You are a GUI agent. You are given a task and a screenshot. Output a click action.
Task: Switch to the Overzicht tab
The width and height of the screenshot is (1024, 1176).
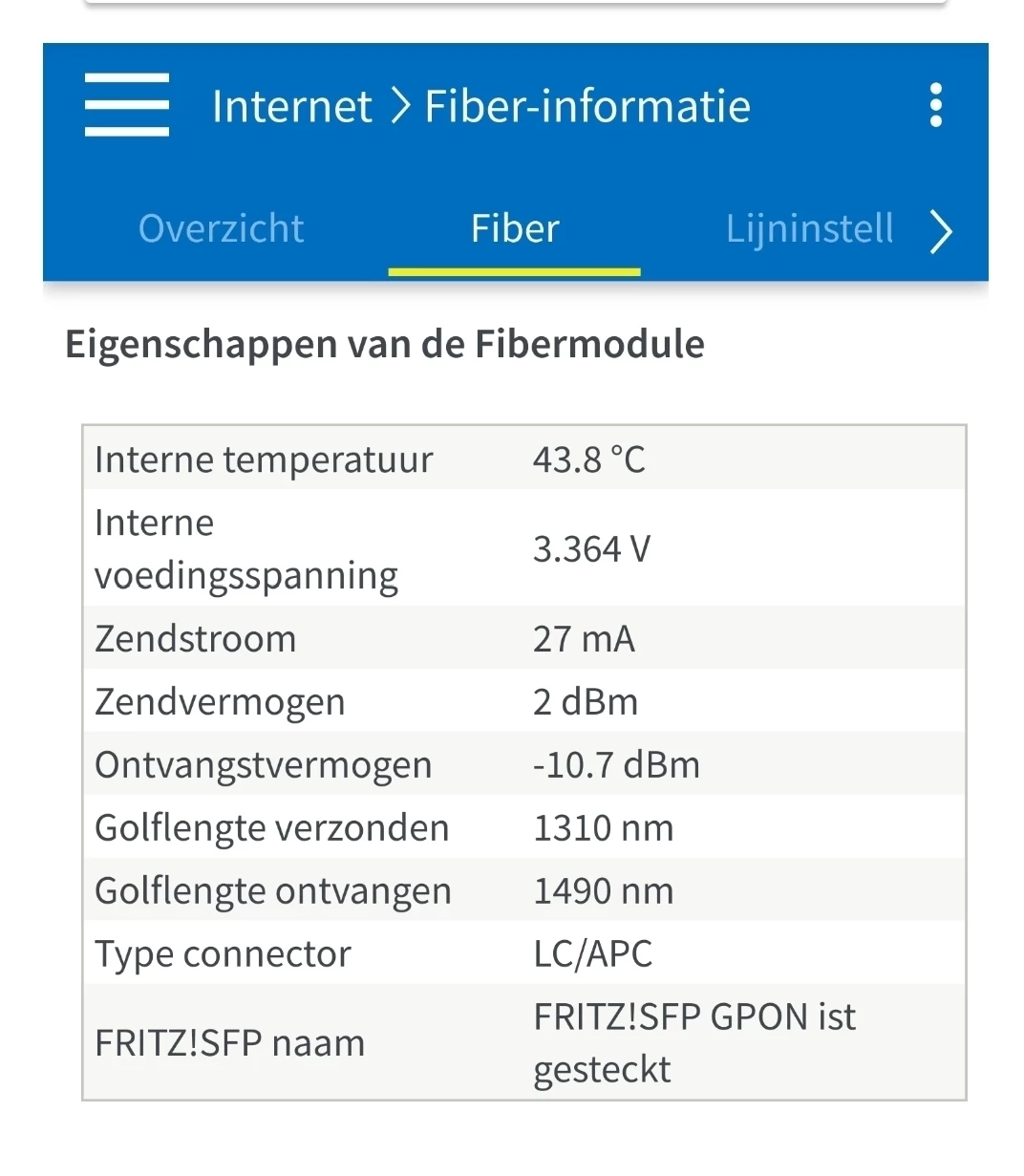[221, 229]
